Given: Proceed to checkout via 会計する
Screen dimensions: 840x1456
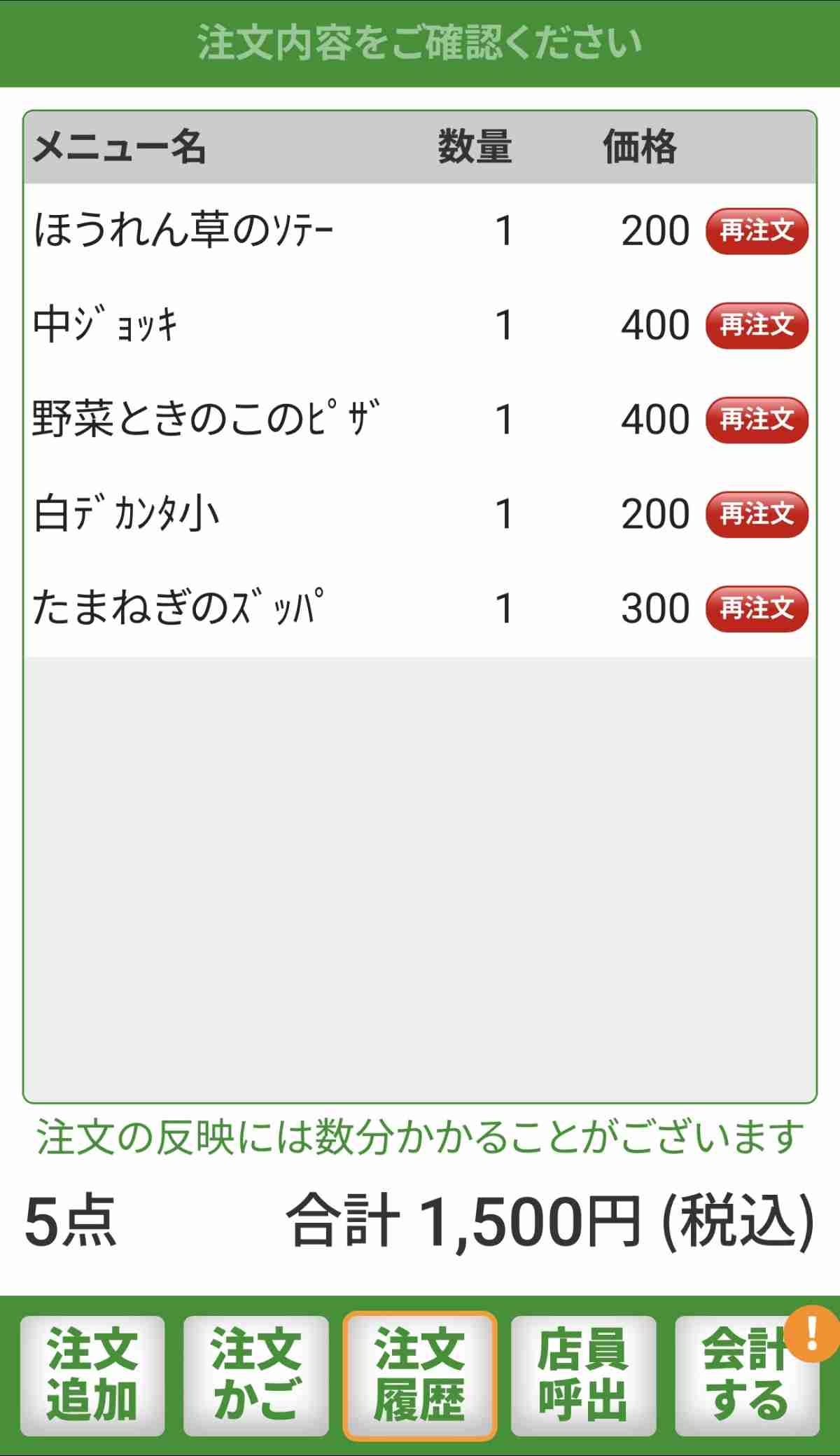Looking at the screenshot, I should click(x=746, y=1375).
